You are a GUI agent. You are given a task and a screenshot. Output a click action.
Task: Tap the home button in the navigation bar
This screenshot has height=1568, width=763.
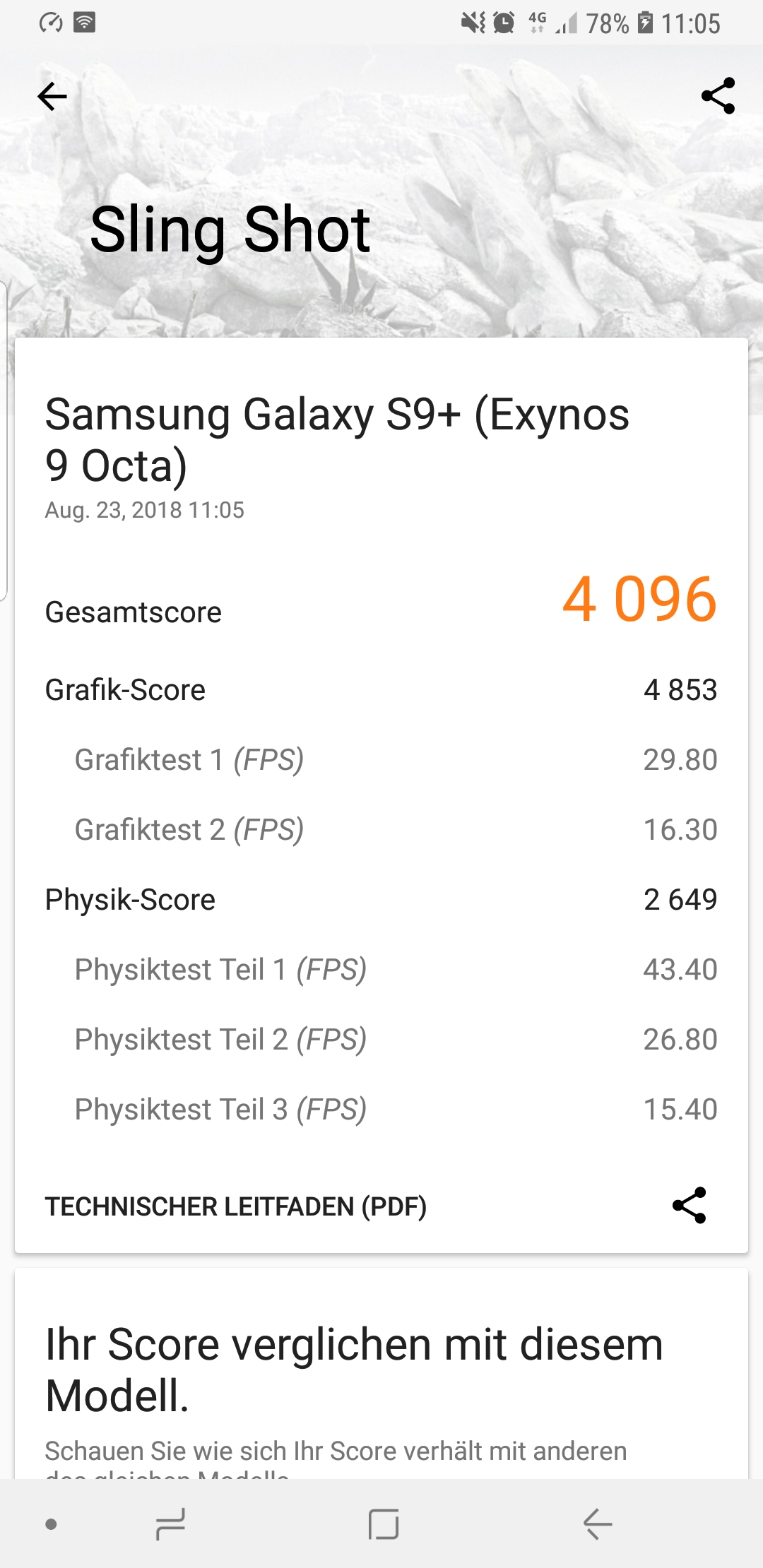[384, 1524]
